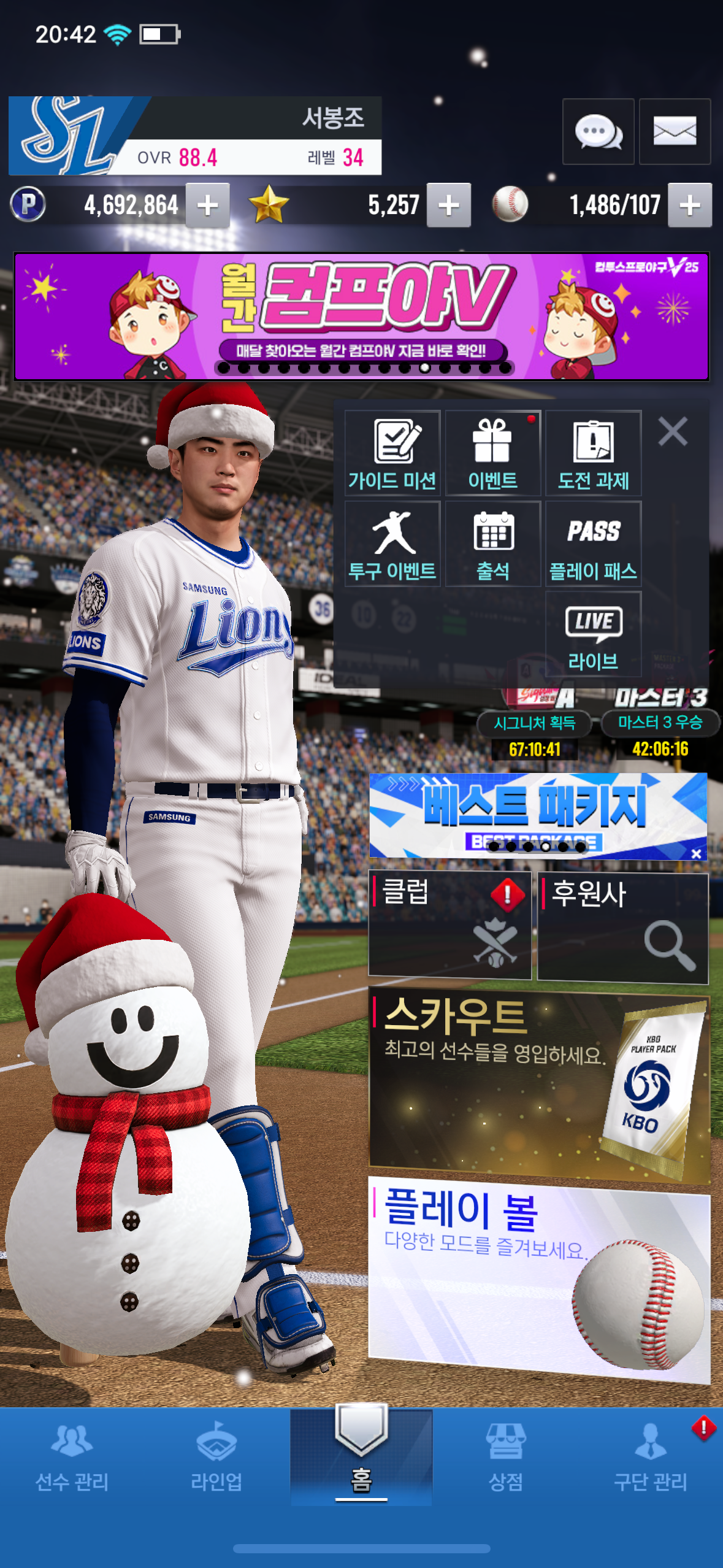Add more stars with the plus button

coord(449,206)
